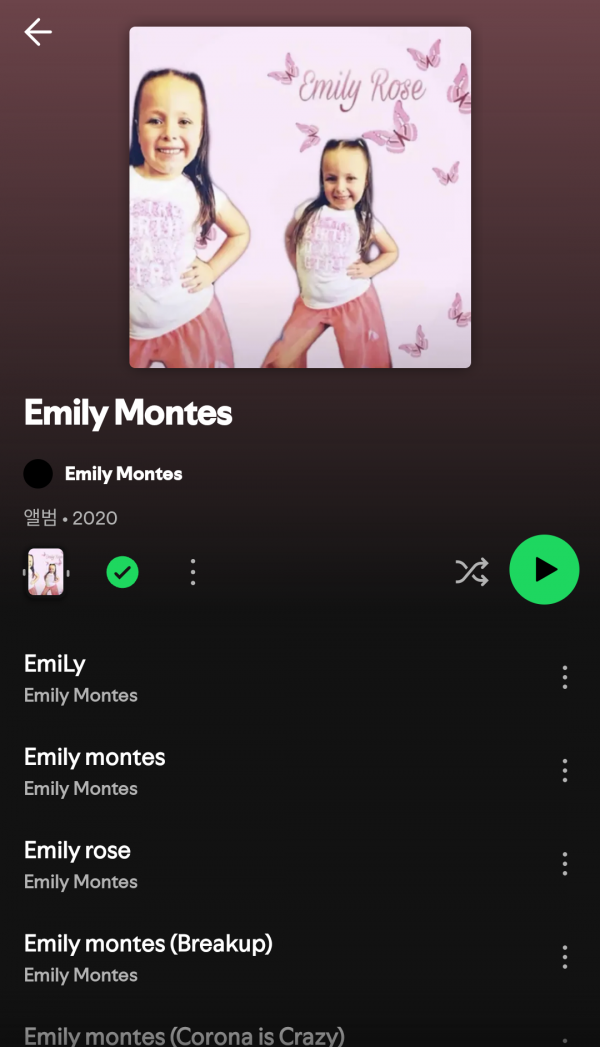Toggle shuffle playback

(x=471, y=571)
